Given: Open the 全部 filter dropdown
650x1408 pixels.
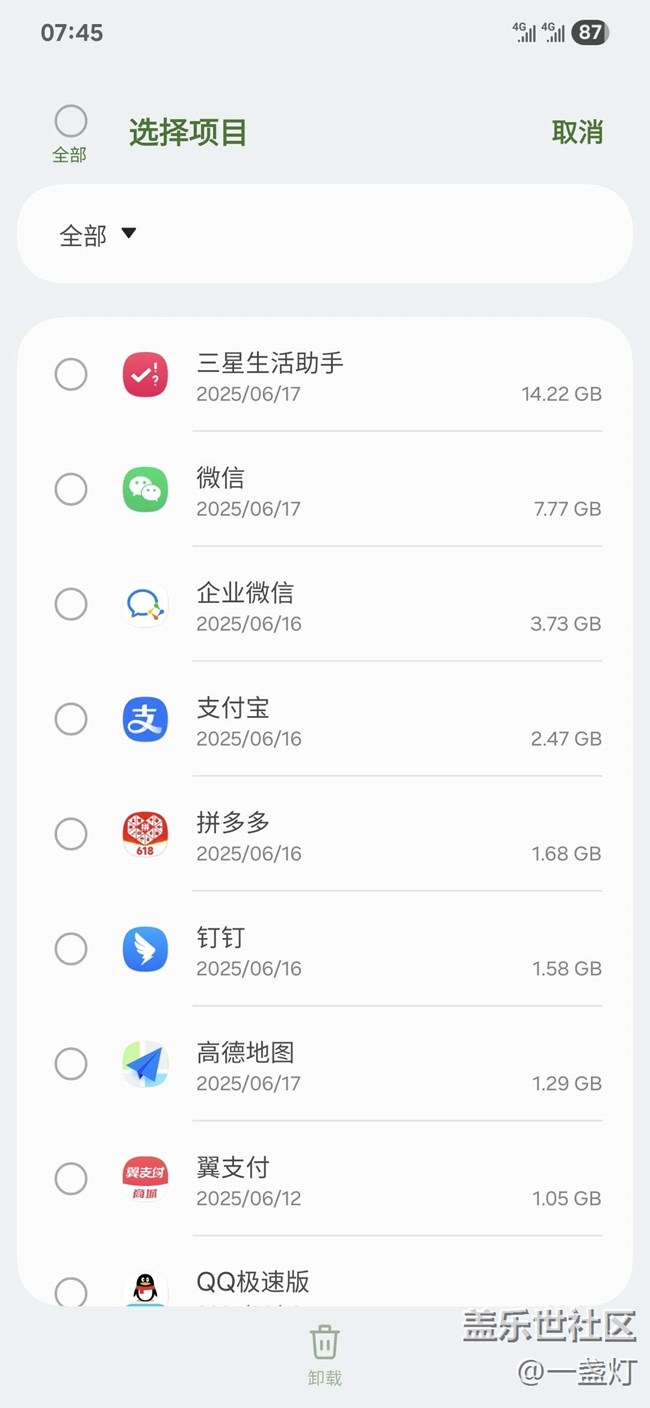Looking at the screenshot, I should (98, 235).
